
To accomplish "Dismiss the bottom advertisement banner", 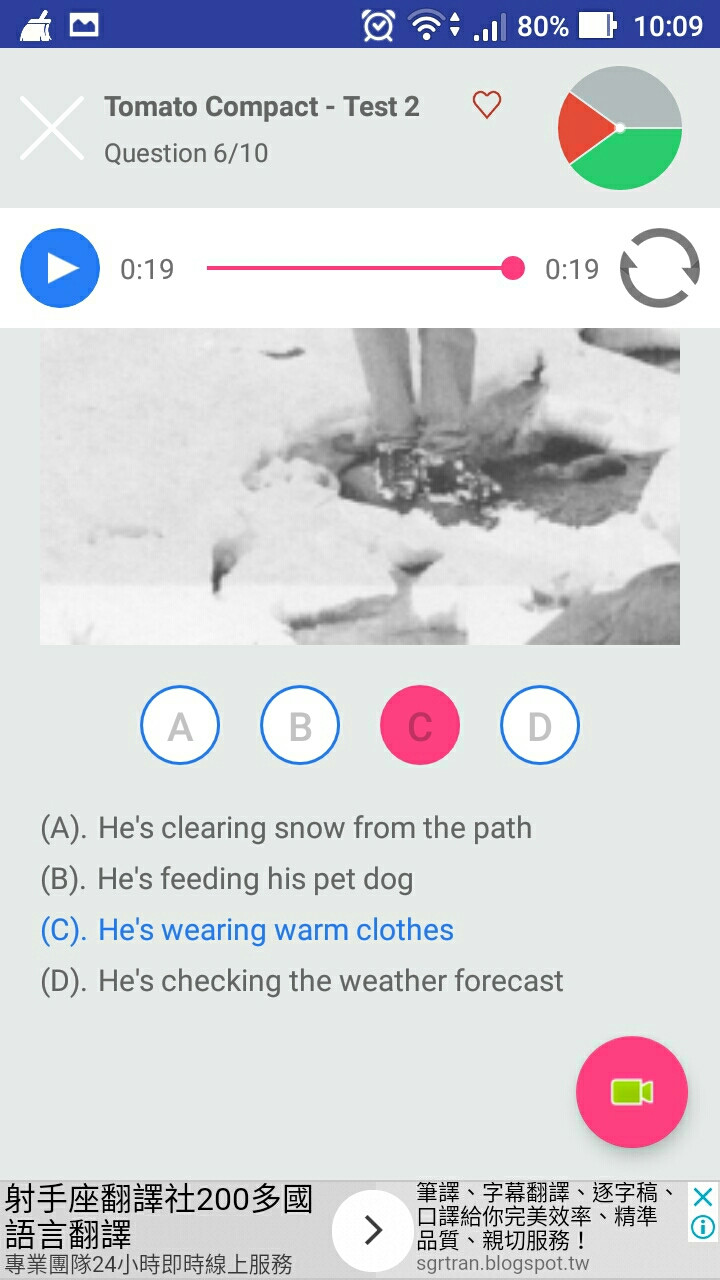I will click(x=703, y=1197).
